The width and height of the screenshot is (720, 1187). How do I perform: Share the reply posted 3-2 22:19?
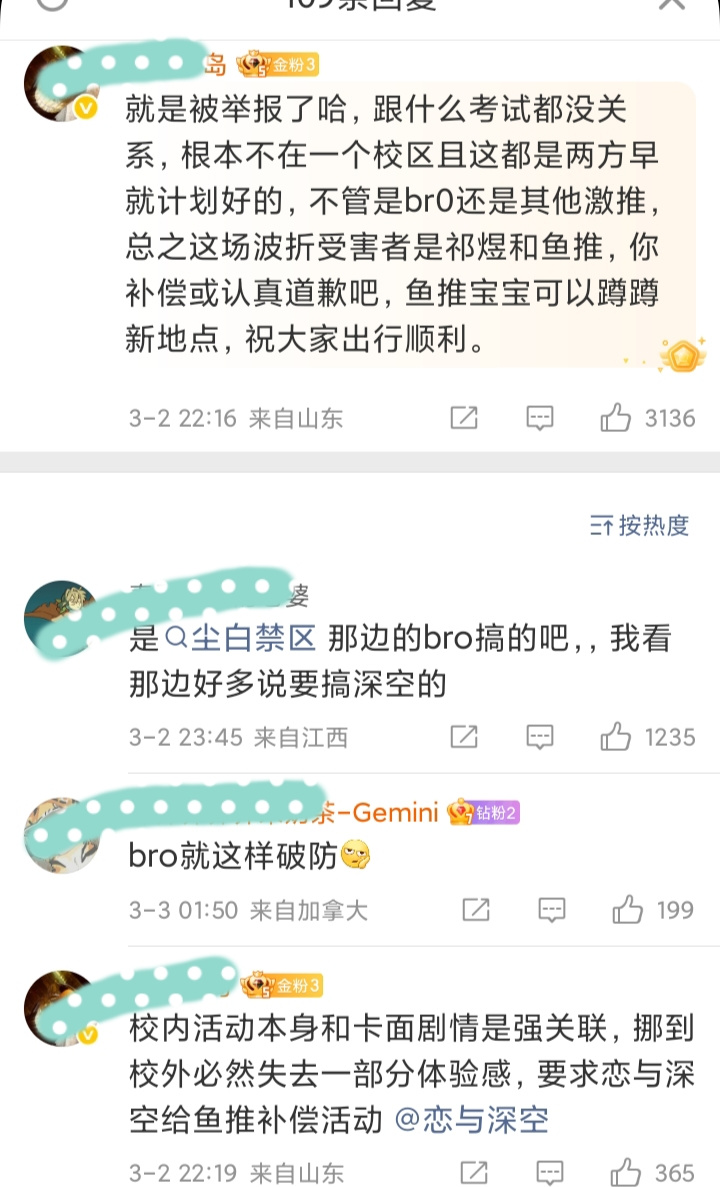(475, 1173)
